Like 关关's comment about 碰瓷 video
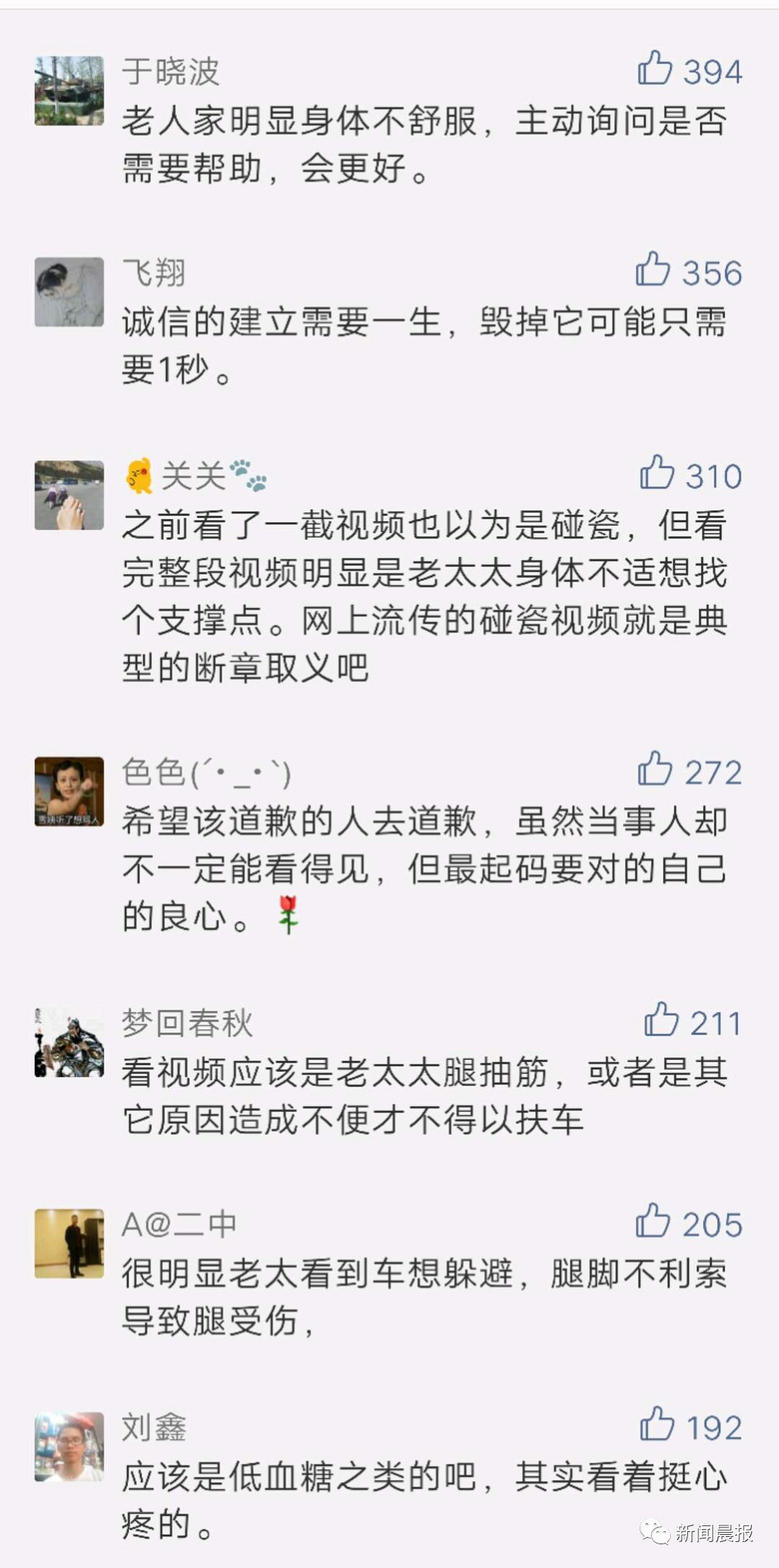Viewport: 779px width, 1568px height. [x=657, y=473]
